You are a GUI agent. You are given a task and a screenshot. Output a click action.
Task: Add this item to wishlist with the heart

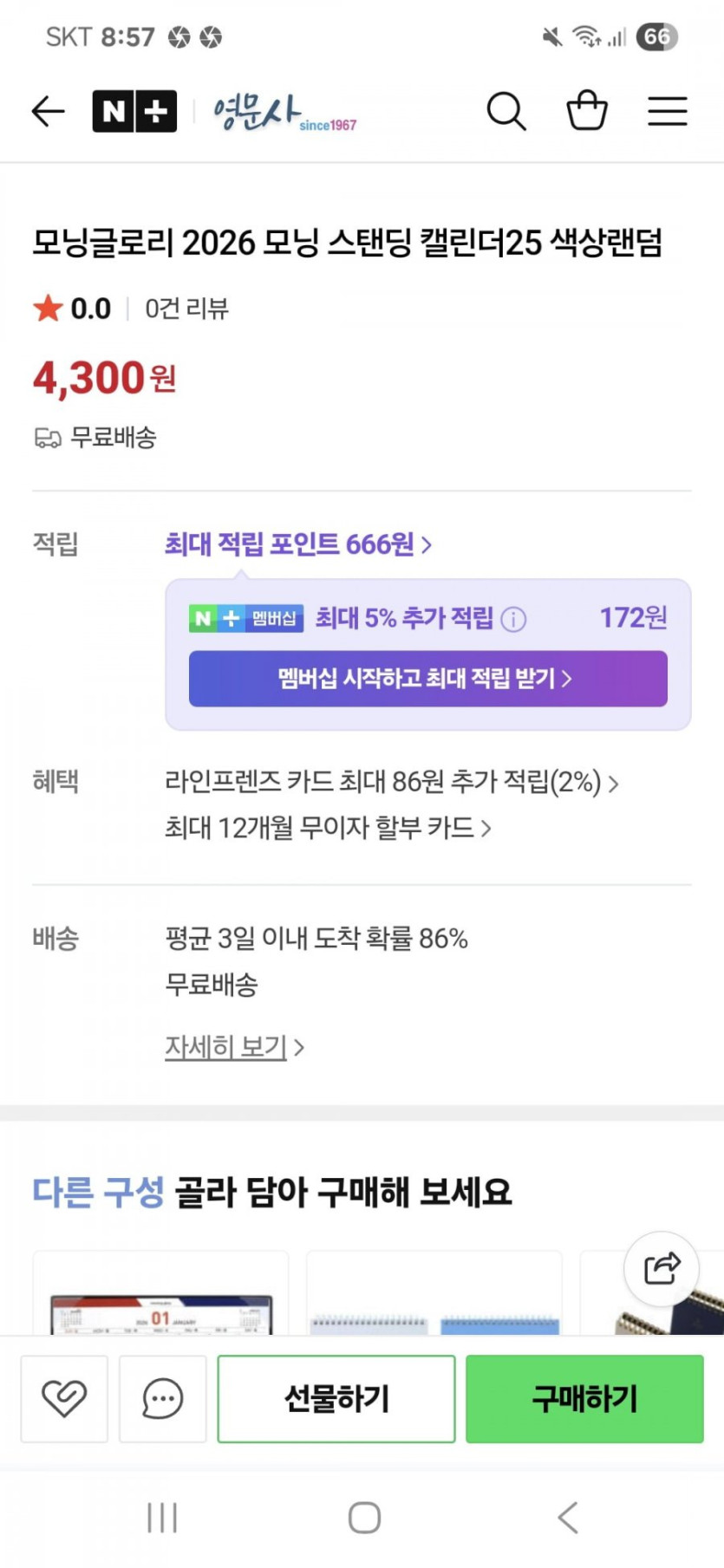[64, 1398]
